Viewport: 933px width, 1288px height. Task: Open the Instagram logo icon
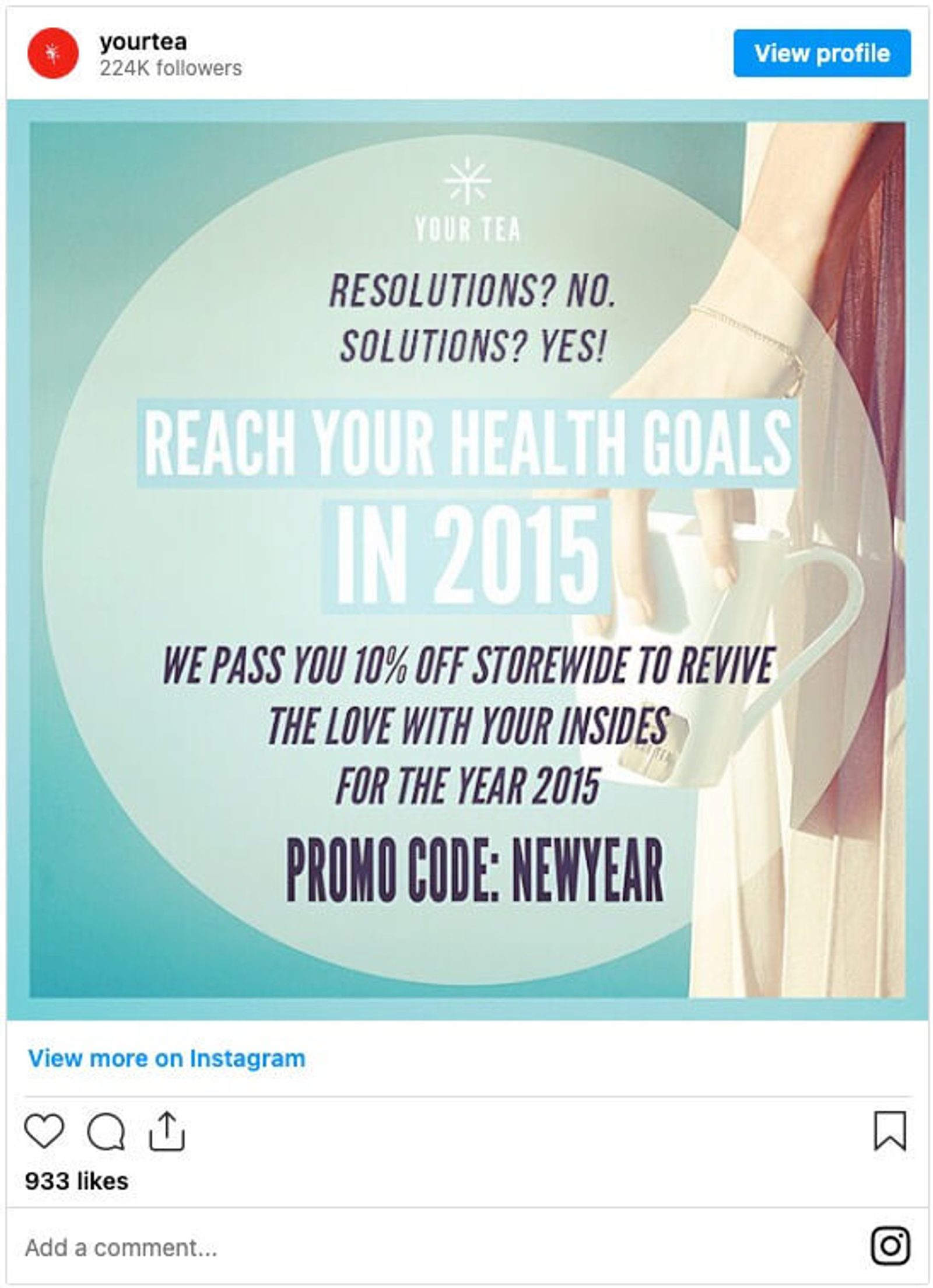click(x=890, y=1246)
